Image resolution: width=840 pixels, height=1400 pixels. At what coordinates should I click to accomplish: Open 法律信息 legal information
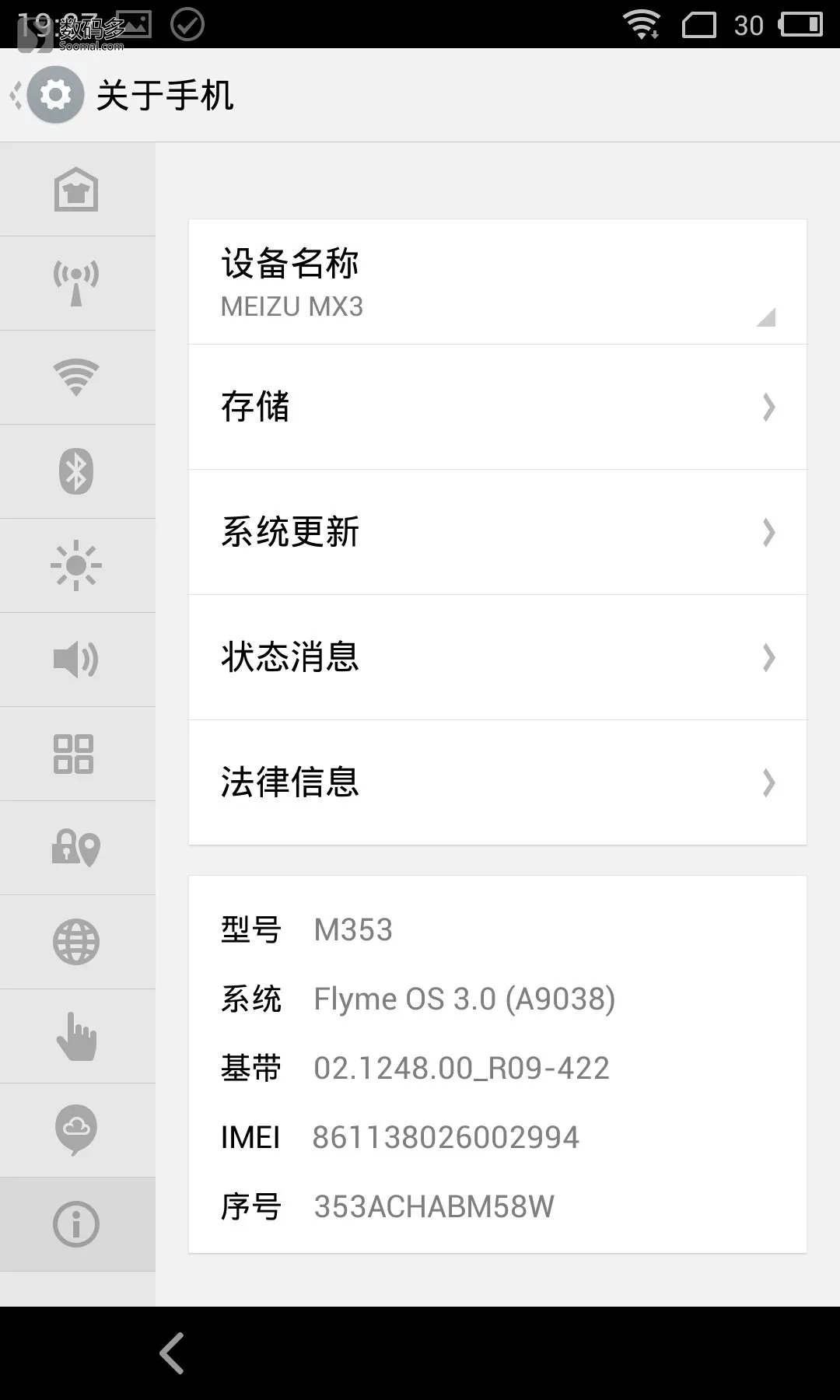click(x=498, y=782)
